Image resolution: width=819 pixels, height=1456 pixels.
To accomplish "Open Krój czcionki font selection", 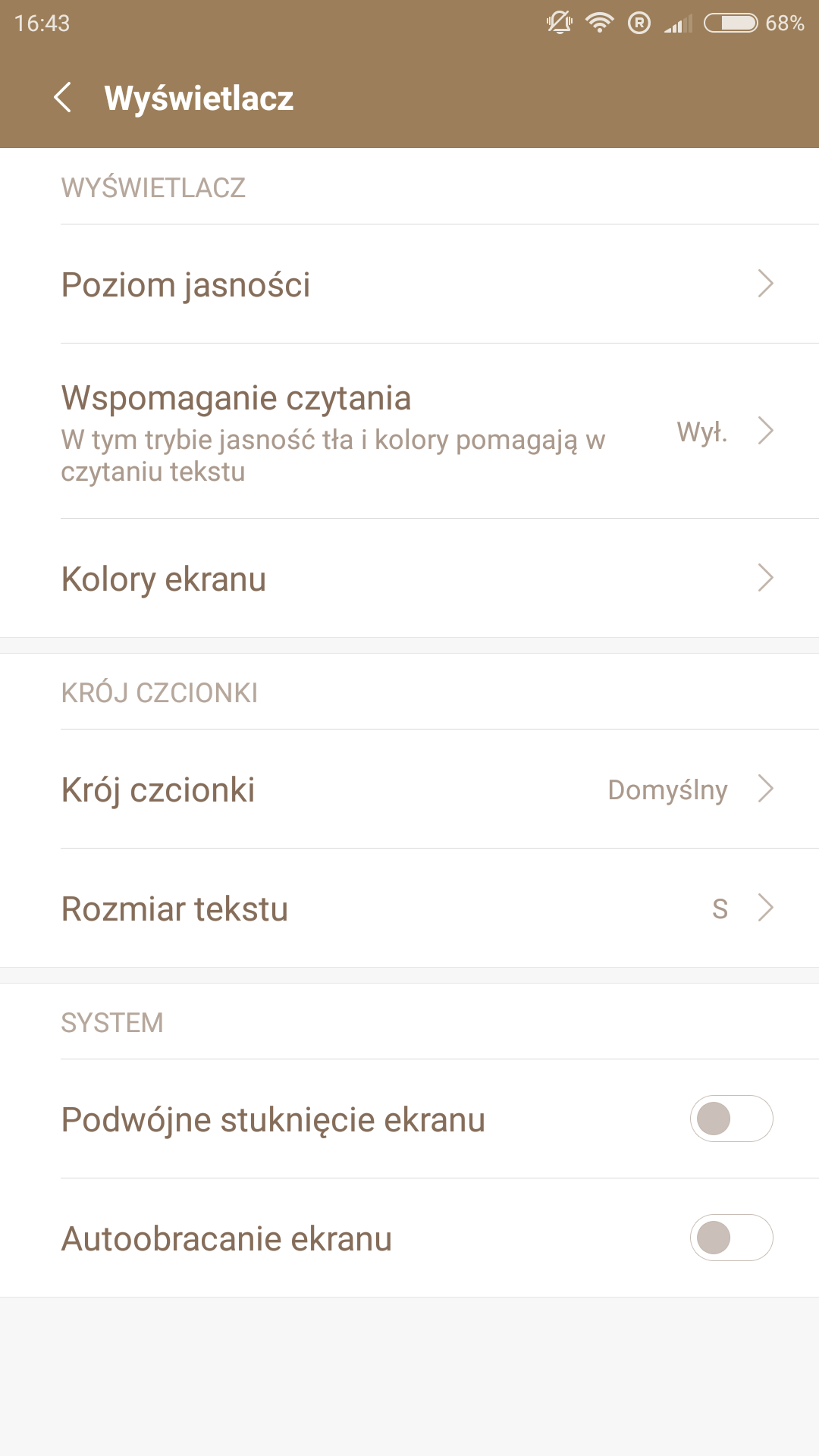I will tap(409, 789).
